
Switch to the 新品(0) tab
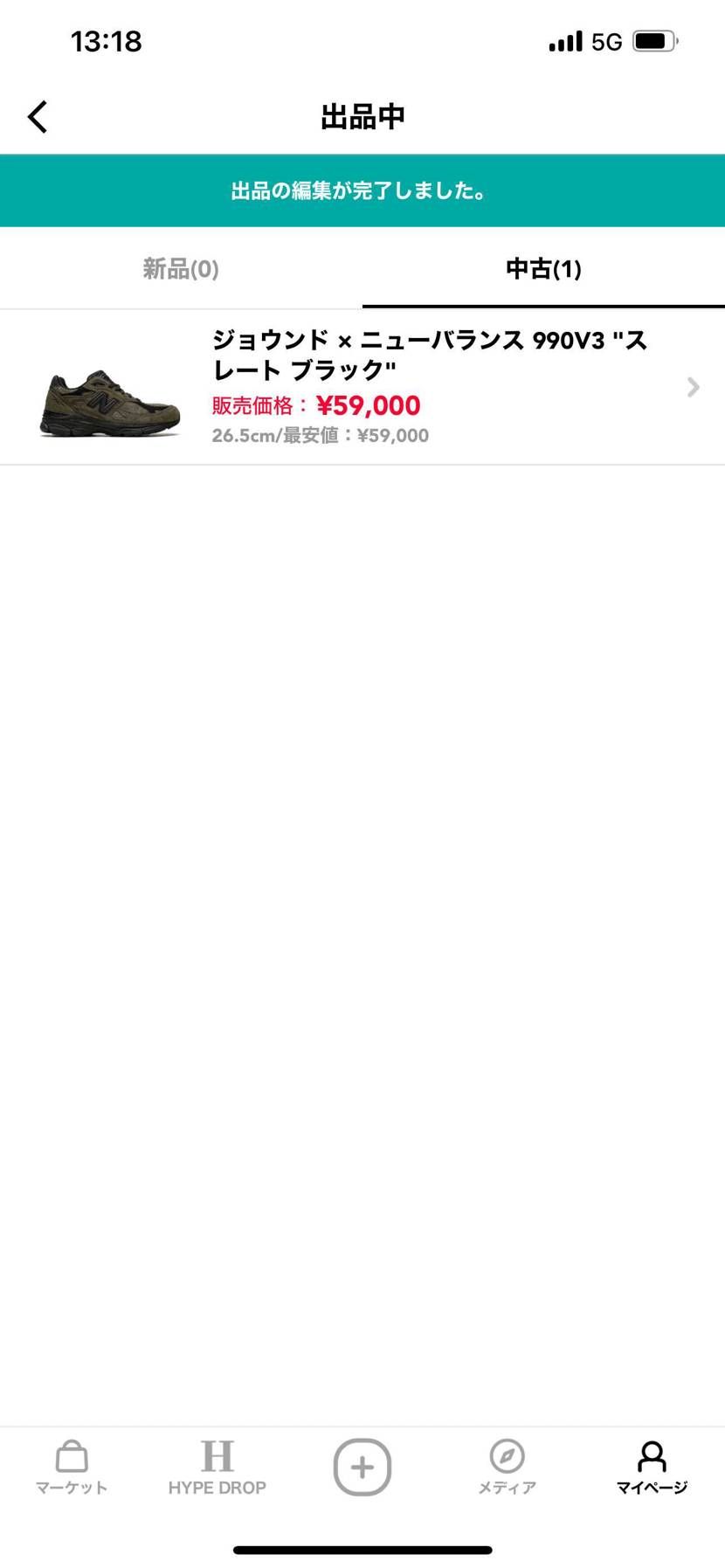[x=181, y=268]
